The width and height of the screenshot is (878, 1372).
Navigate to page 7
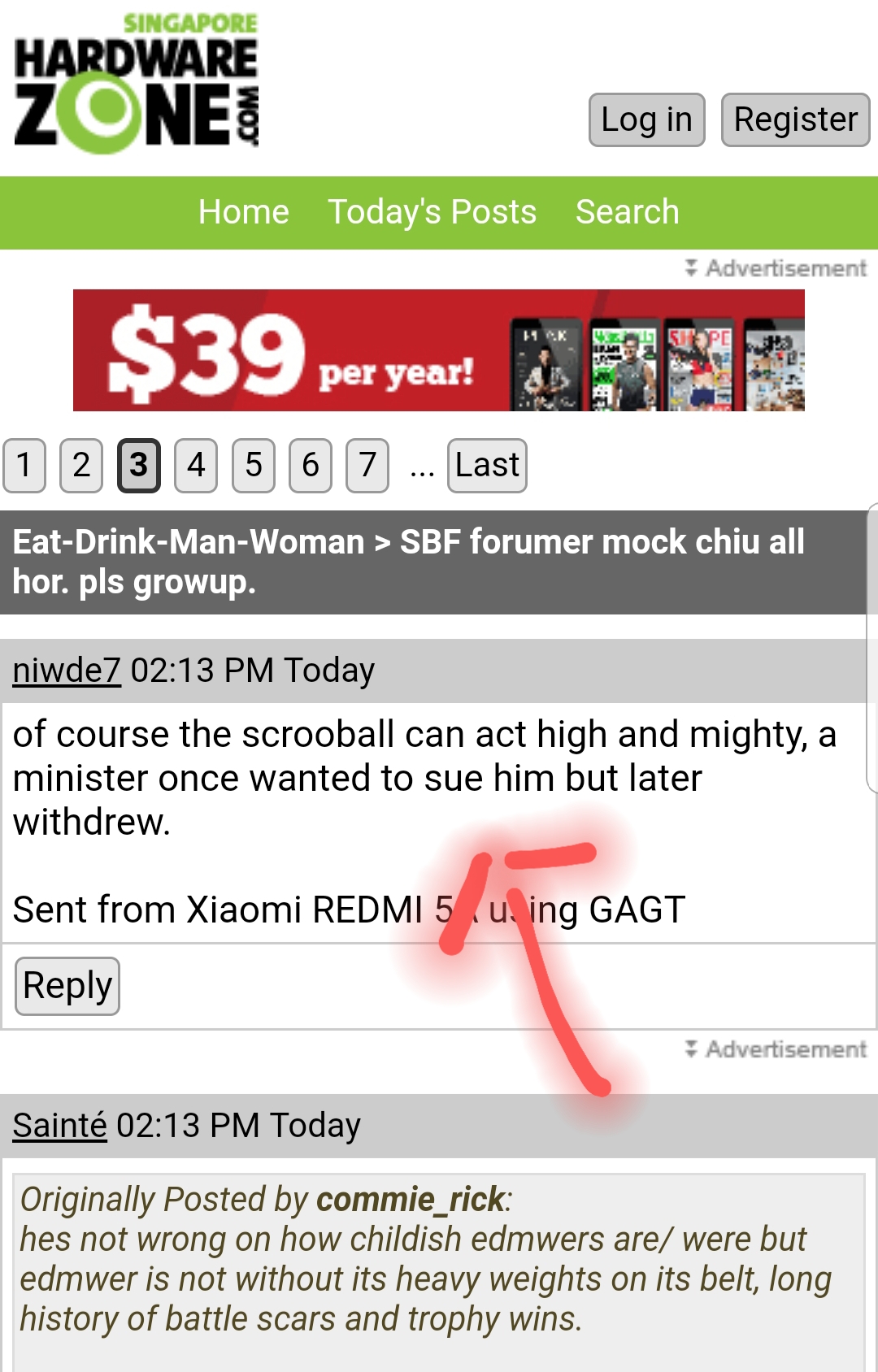pyautogui.click(x=367, y=466)
